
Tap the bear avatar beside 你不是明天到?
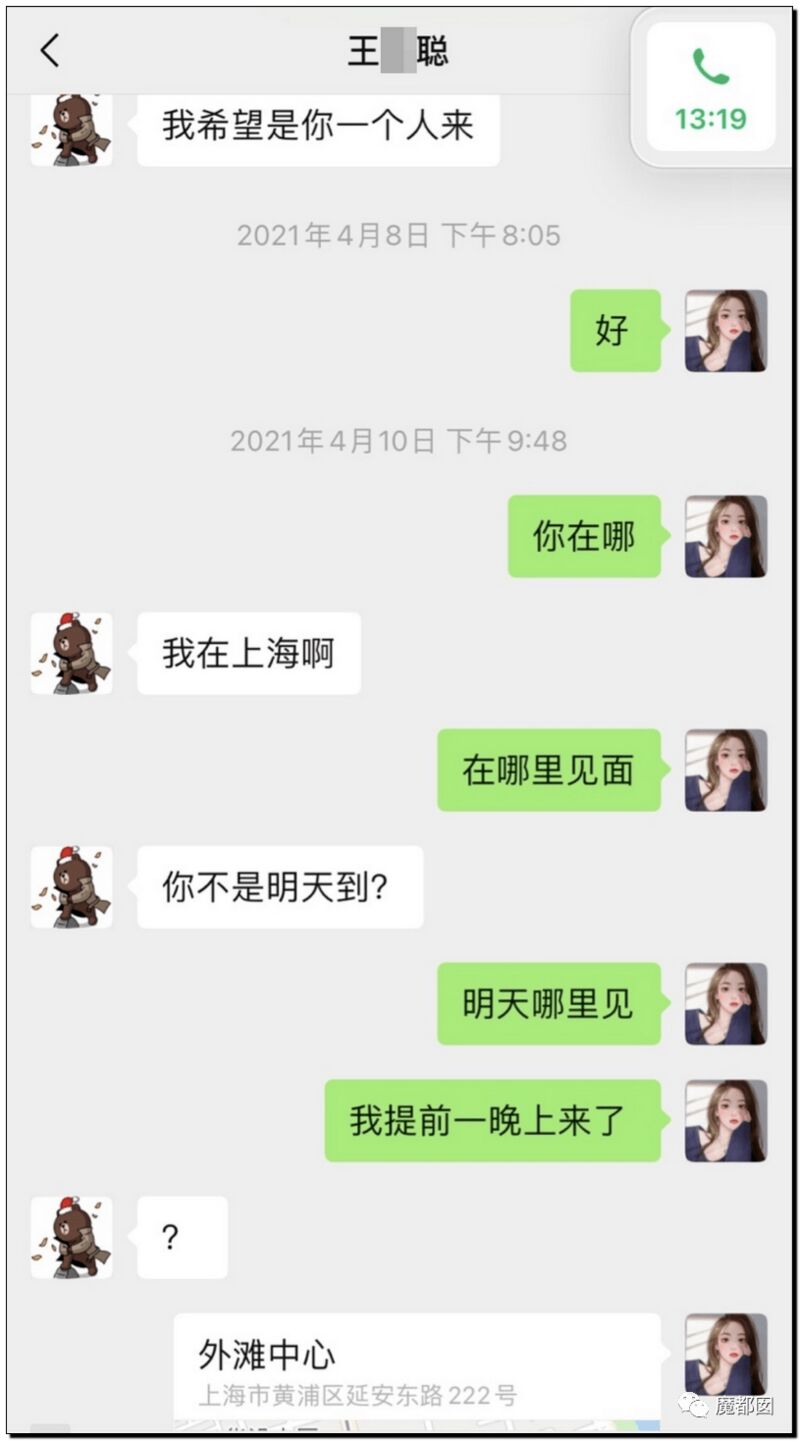point(71,888)
